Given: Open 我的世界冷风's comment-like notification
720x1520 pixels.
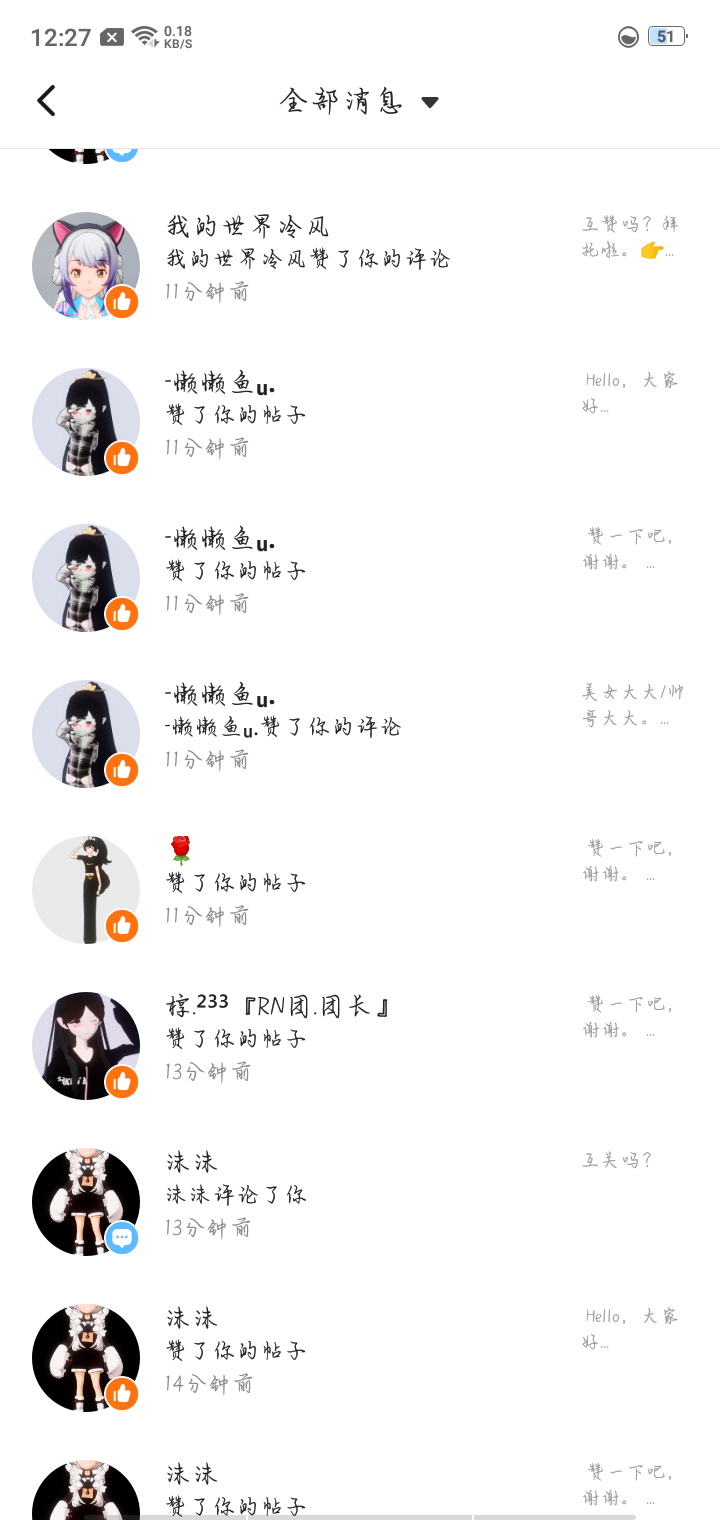Looking at the screenshot, I should click(x=360, y=260).
